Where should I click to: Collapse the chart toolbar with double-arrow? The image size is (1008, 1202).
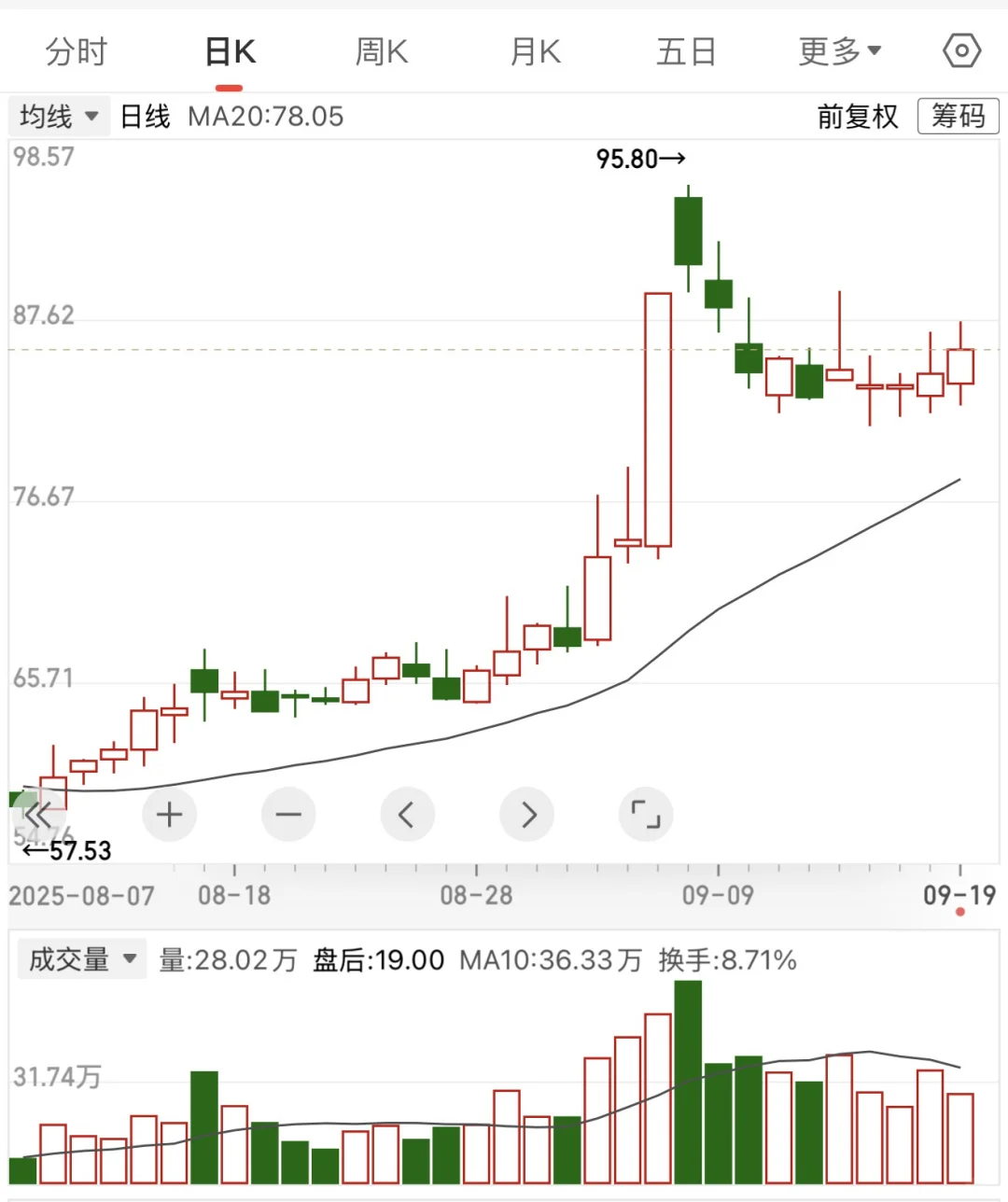coord(38,815)
